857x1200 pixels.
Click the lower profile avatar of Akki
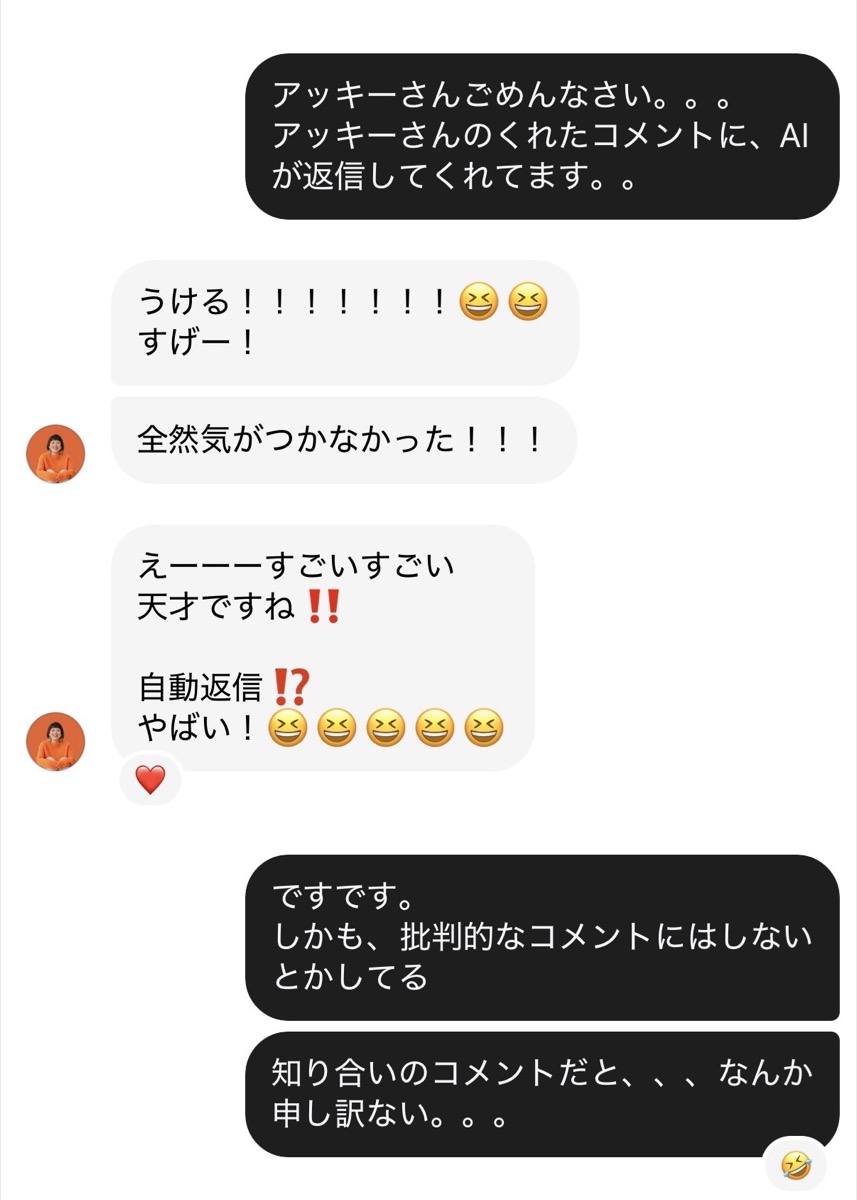tap(55, 740)
